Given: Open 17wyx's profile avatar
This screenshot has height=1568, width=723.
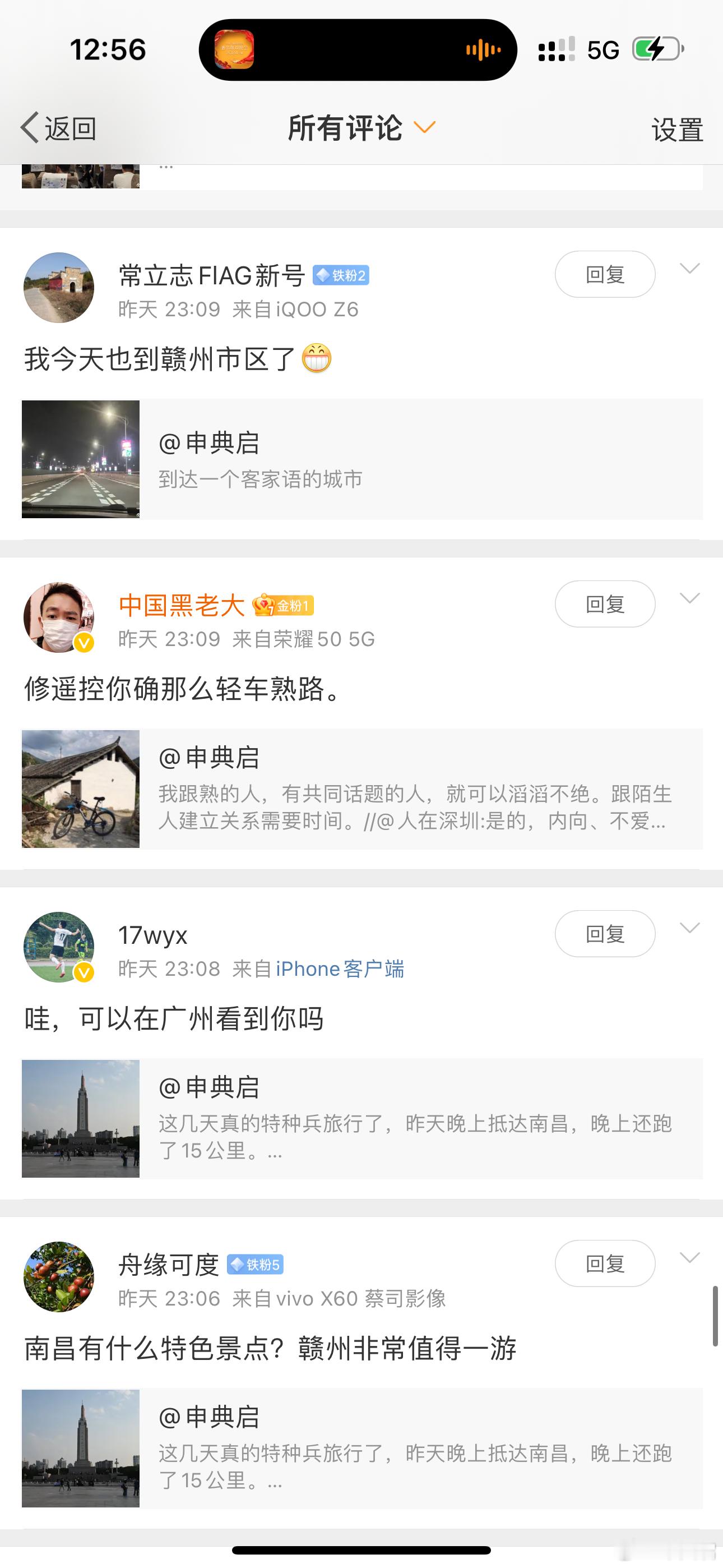Looking at the screenshot, I should tap(59, 947).
